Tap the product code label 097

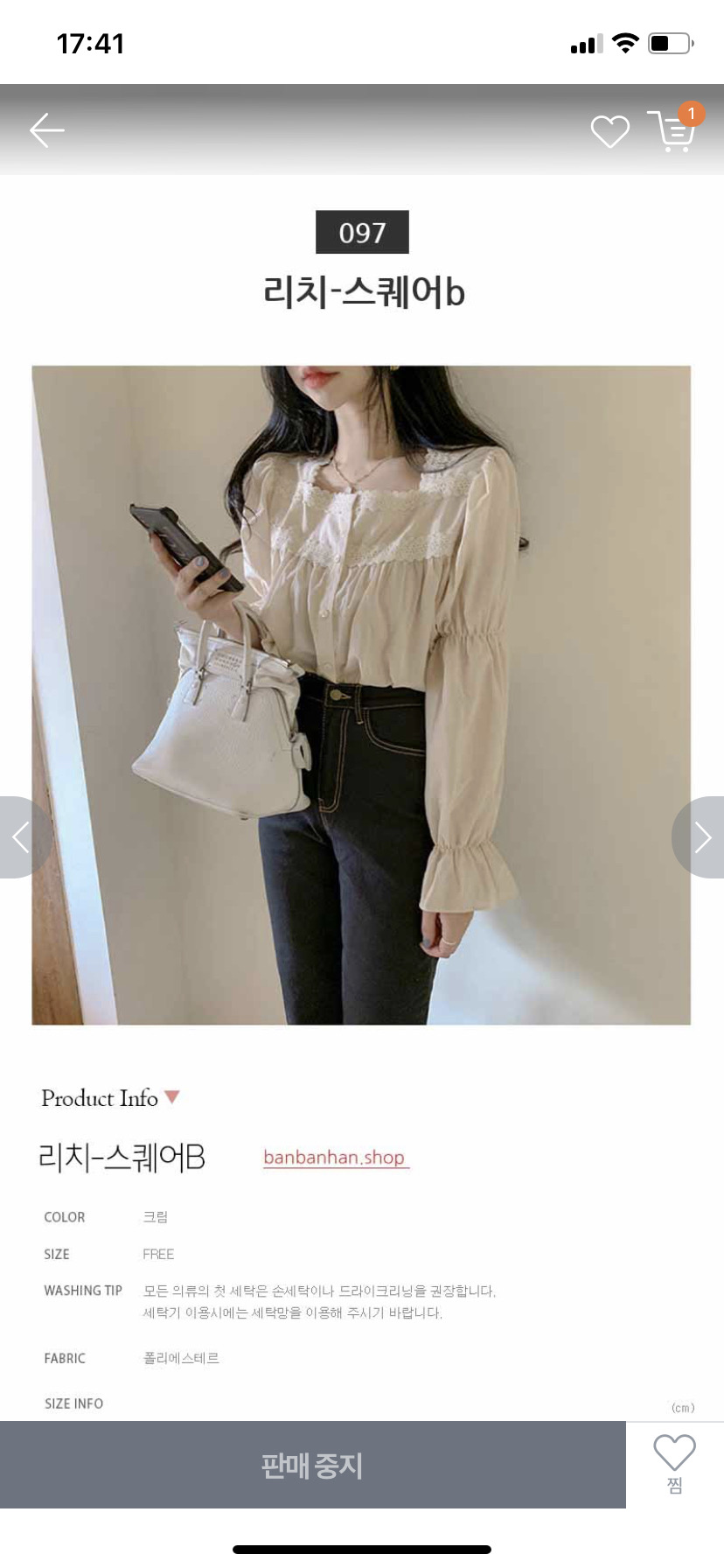tap(362, 232)
